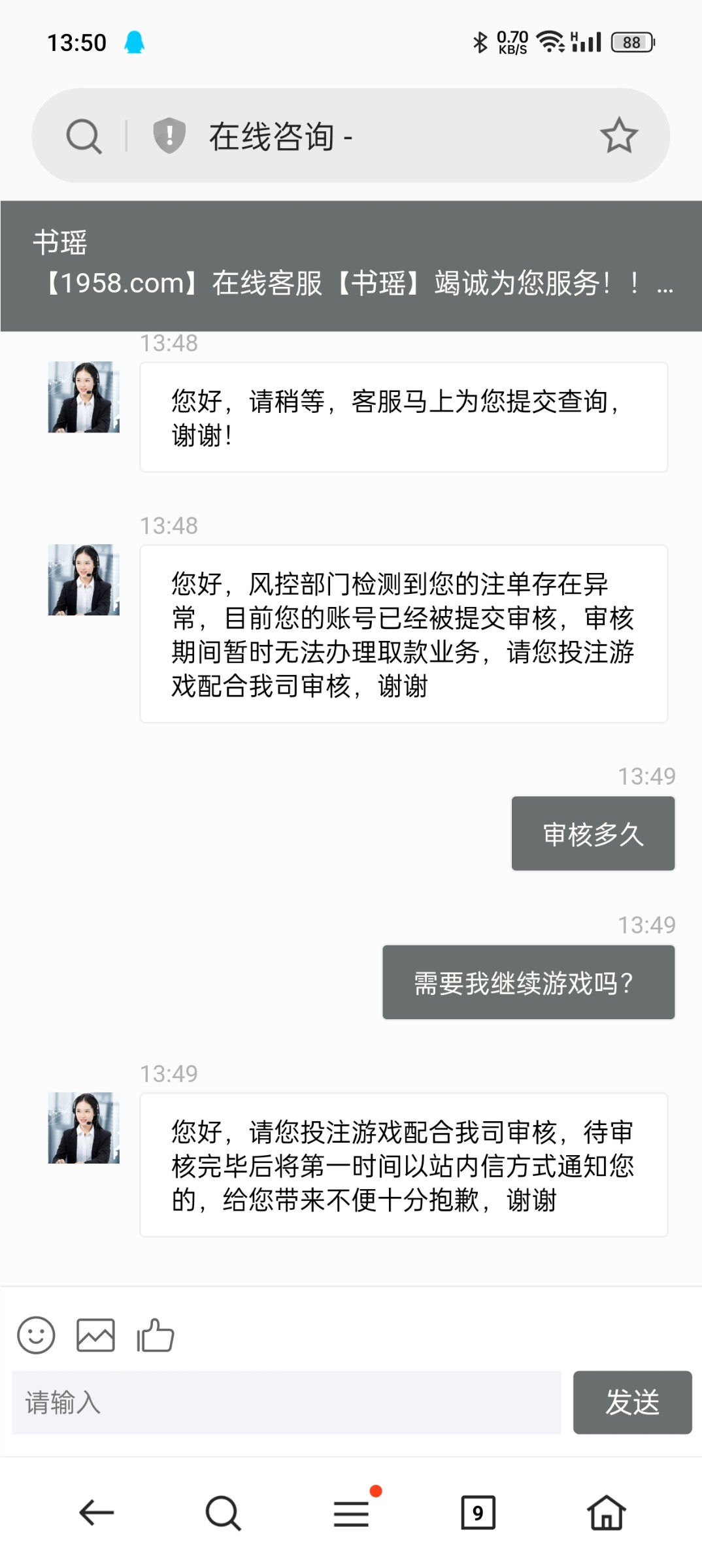Bookmark this page with the star

pos(618,135)
